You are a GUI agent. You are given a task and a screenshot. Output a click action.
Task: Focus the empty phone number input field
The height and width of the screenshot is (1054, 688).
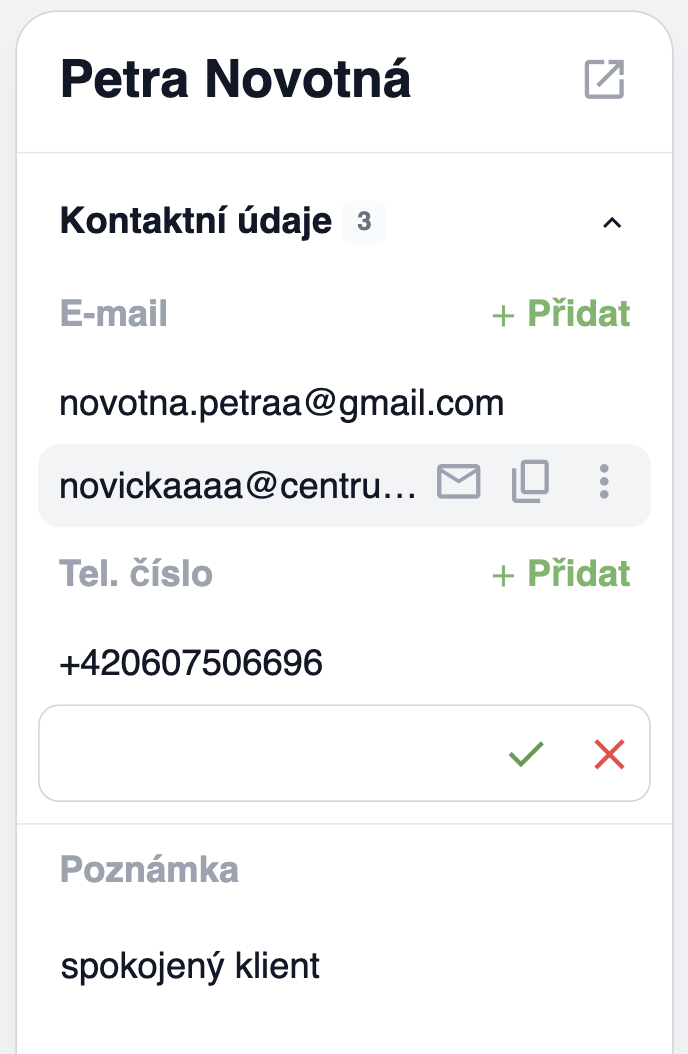(260, 753)
